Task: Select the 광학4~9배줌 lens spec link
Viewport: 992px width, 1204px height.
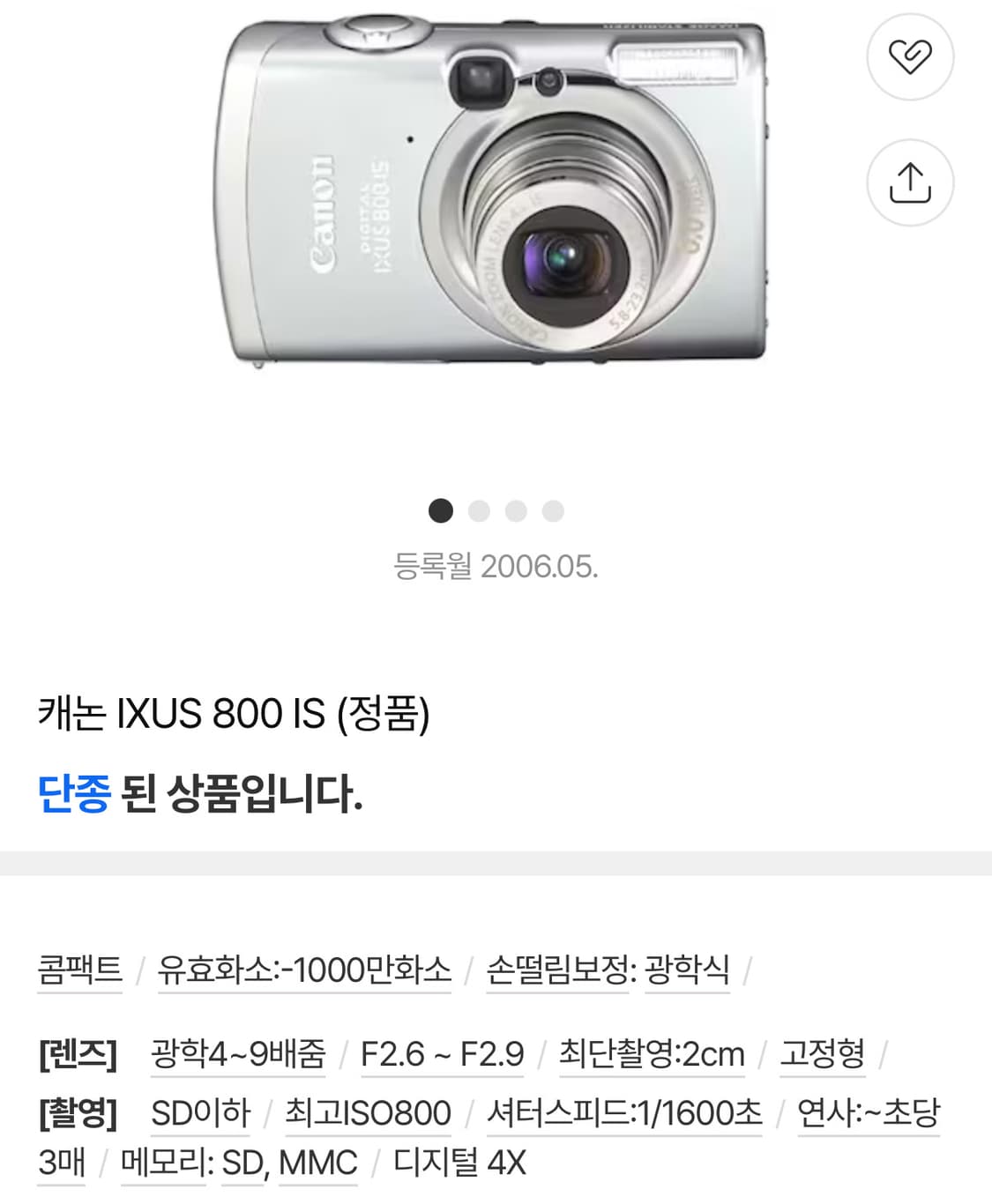Action: point(238,1053)
